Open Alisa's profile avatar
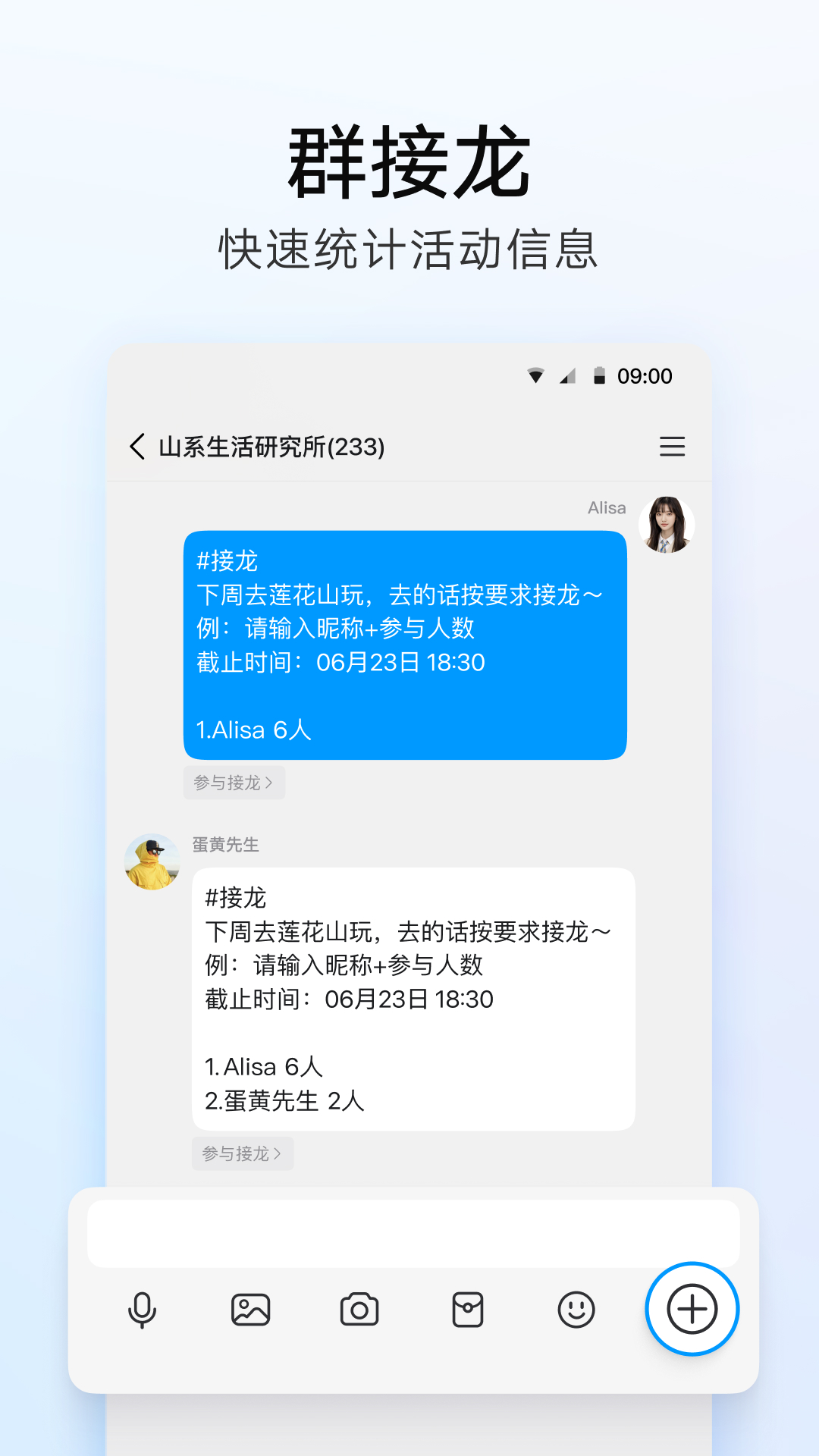Viewport: 819px width, 1456px height. (667, 526)
